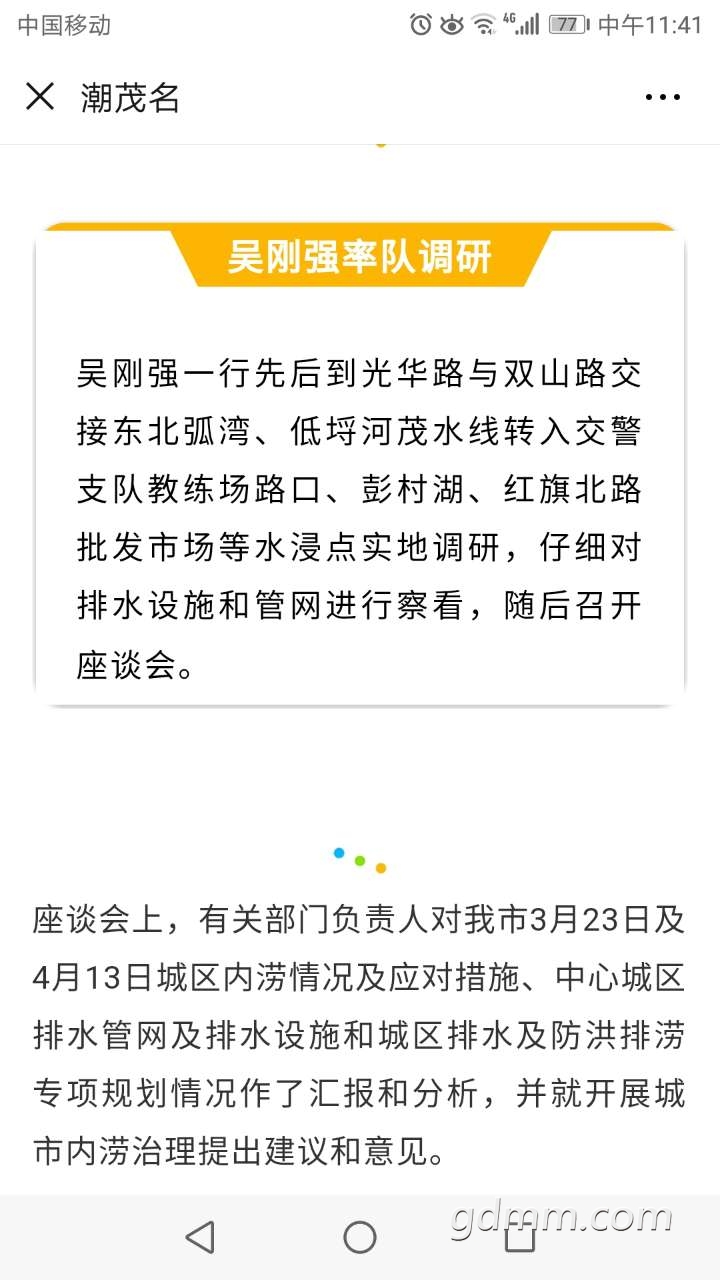Go back with system back button
The image size is (720, 1280).
click(x=201, y=1237)
